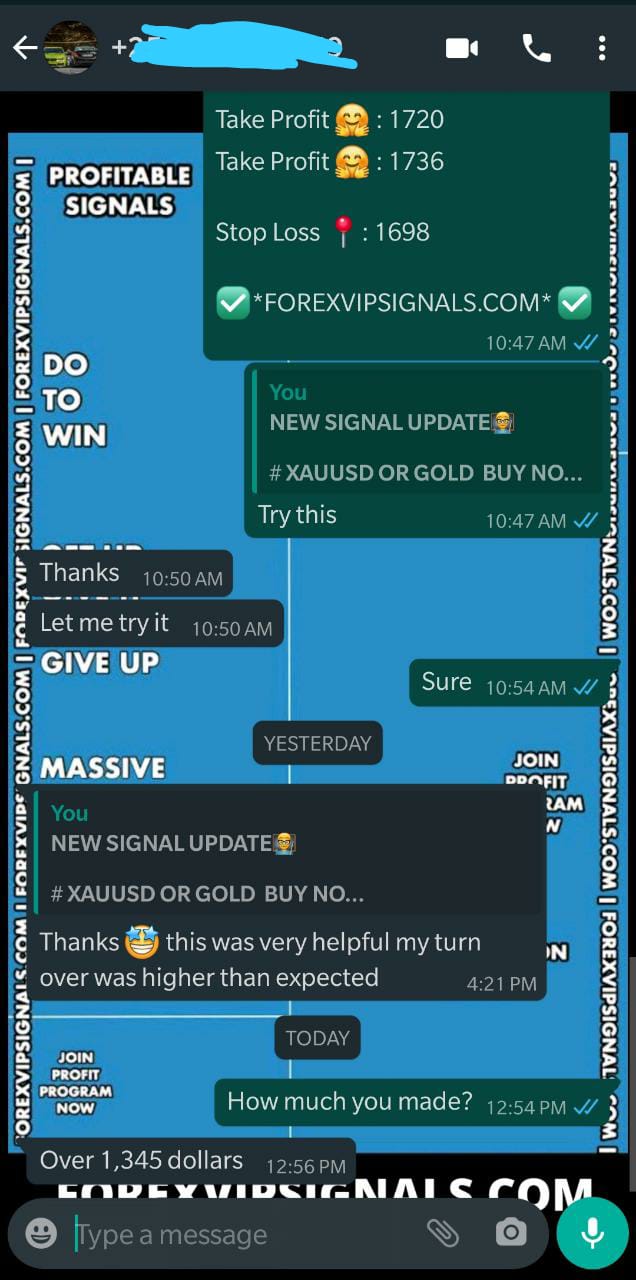Open the camera from the message bar
Viewport: 636px width, 1280px height.
[x=511, y=1233]
